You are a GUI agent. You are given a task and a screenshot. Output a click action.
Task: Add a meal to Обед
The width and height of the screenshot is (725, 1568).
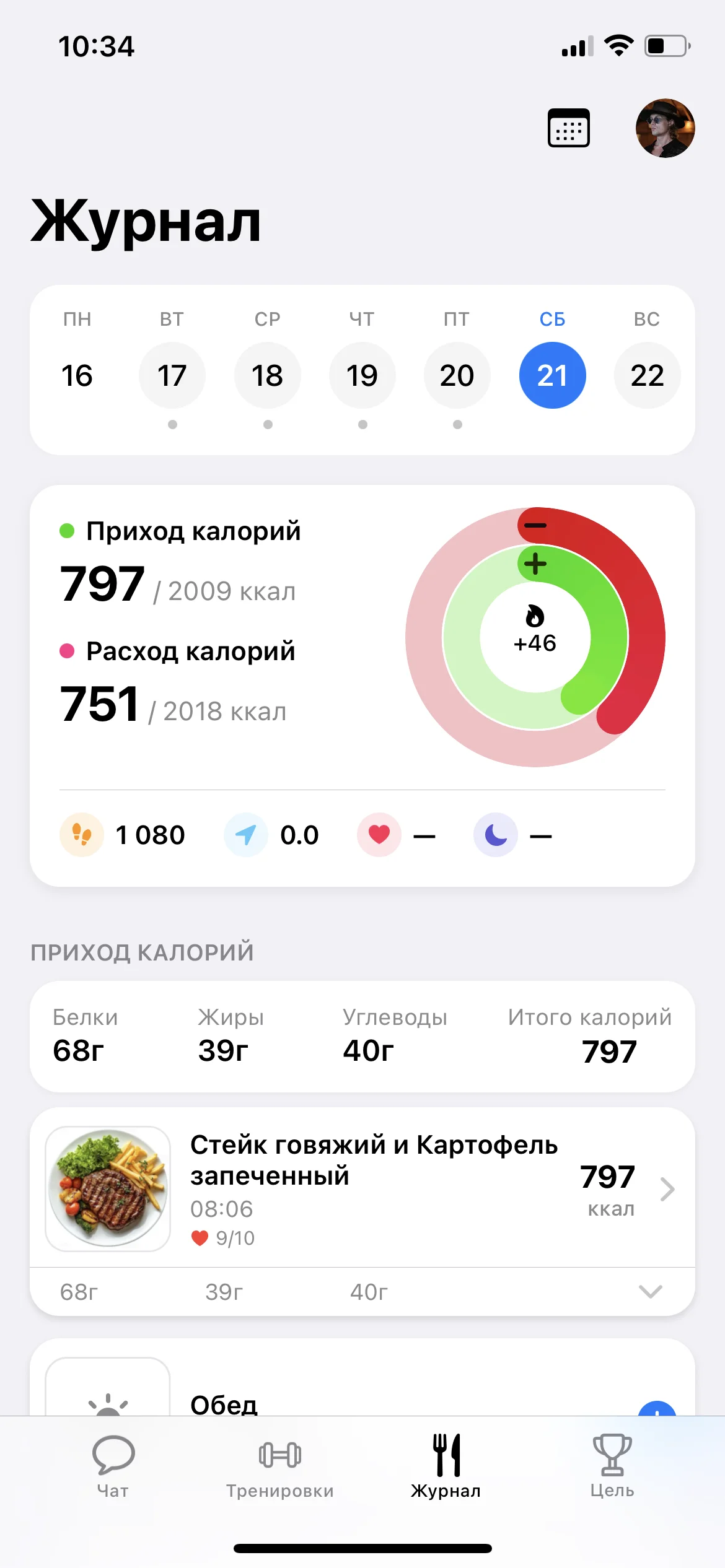pos(657,1408)
